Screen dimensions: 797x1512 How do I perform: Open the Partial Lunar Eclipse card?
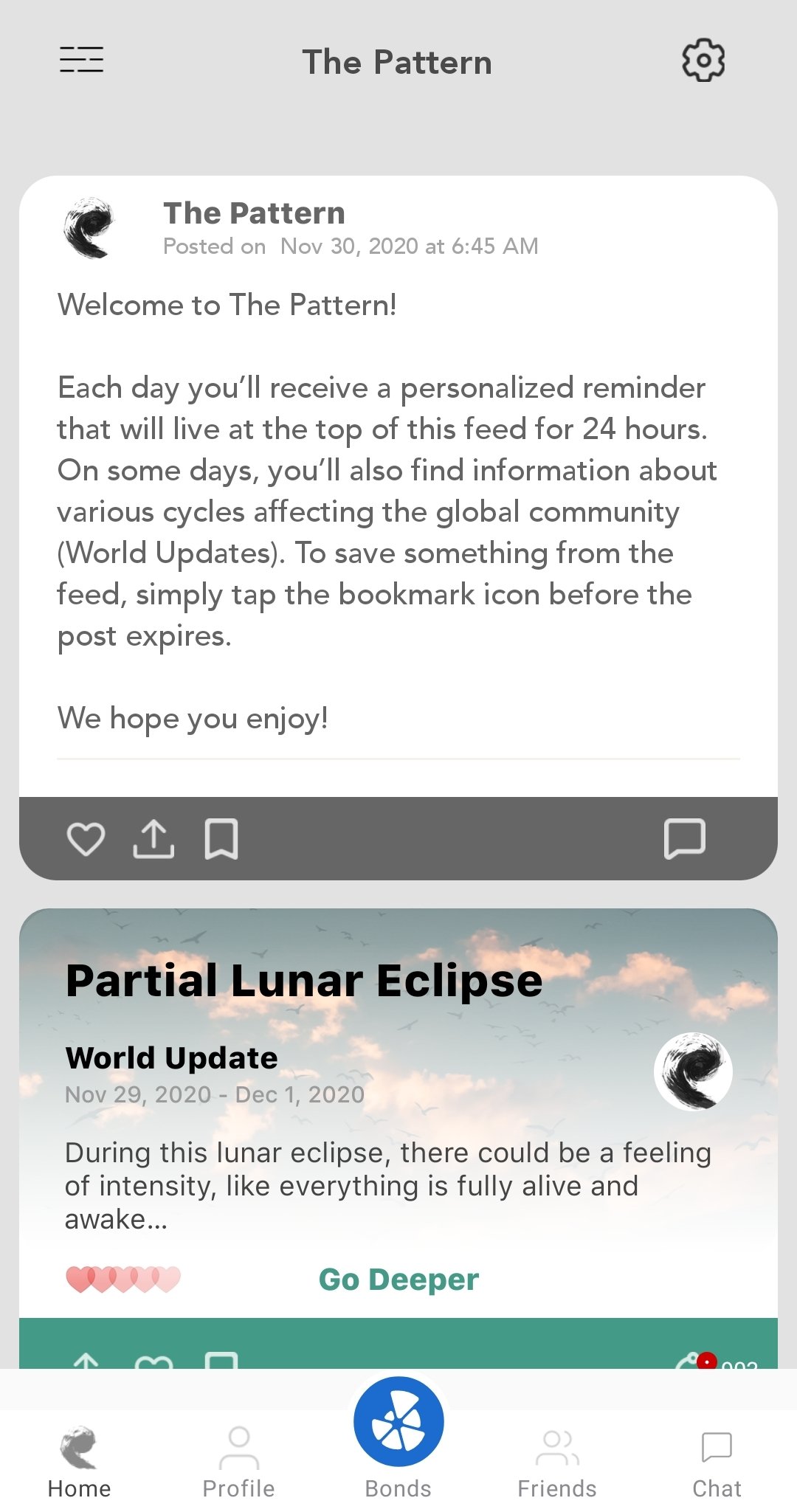point(304,981)
